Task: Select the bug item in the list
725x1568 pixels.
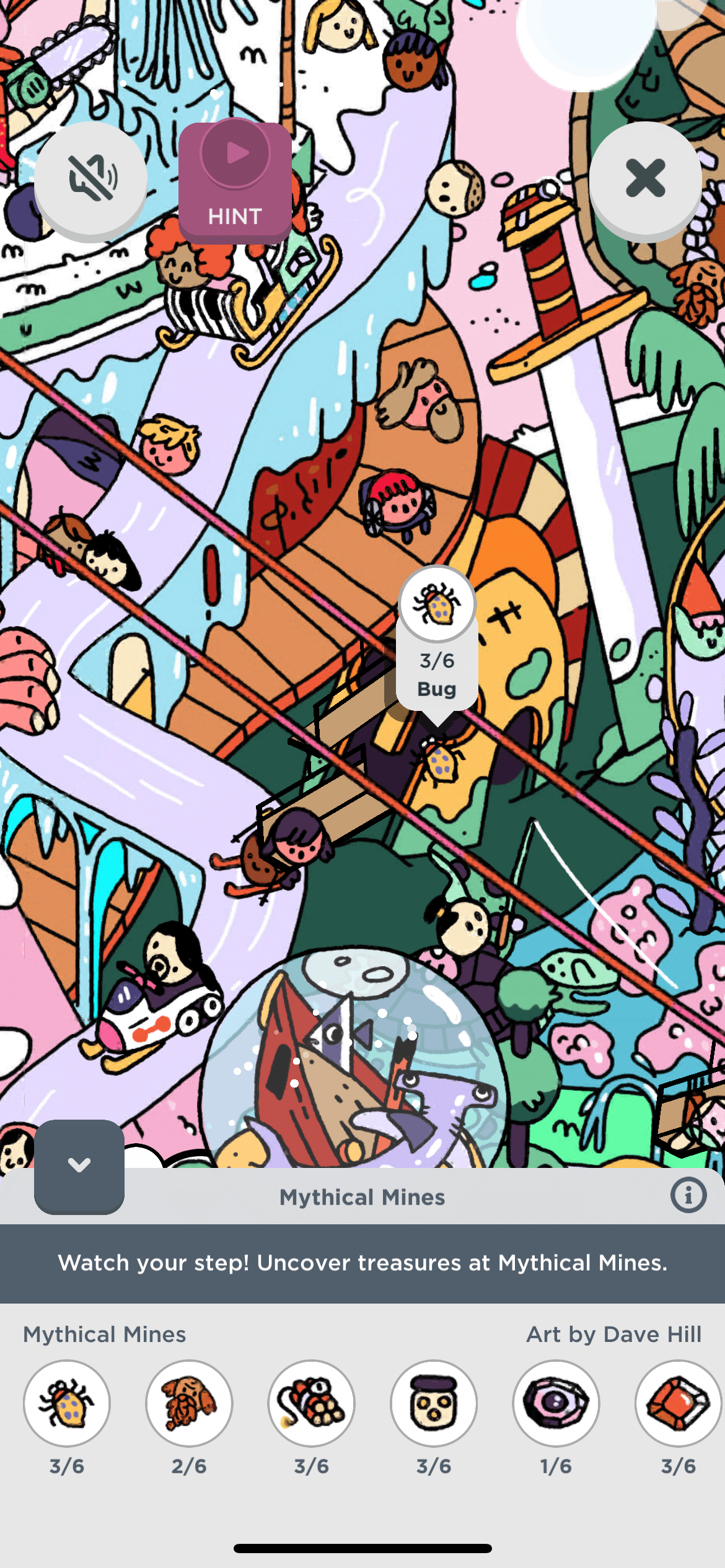Action: [x=67, y=1403]
